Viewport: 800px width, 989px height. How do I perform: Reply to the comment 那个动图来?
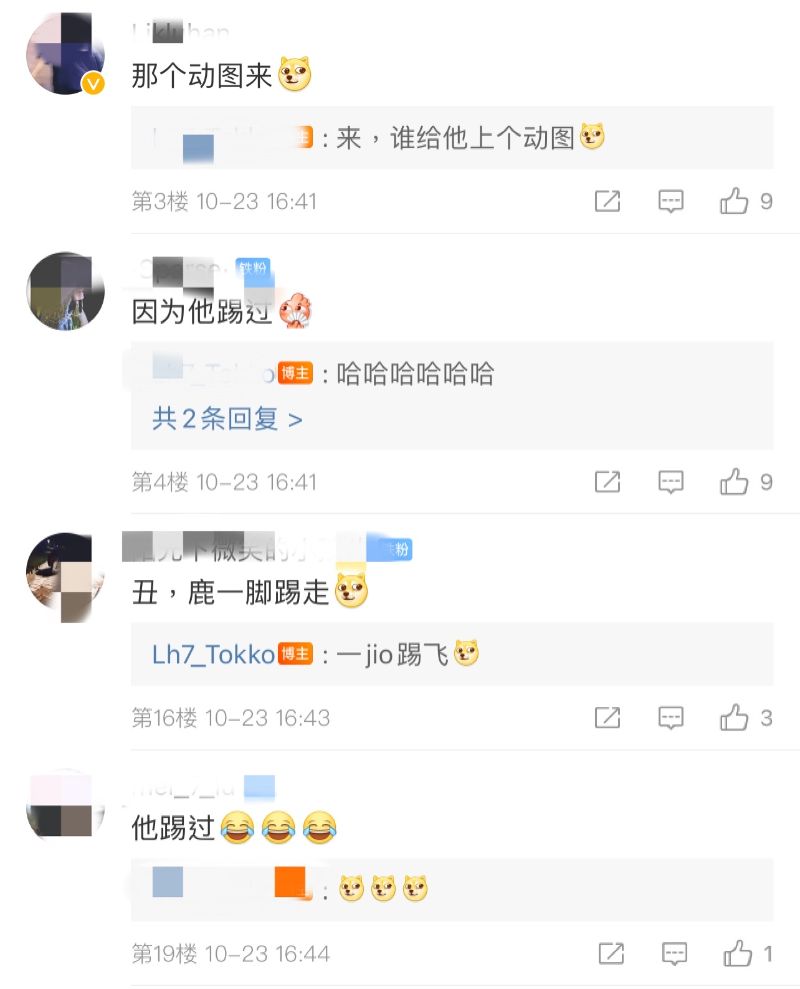(x=671, y=201)
